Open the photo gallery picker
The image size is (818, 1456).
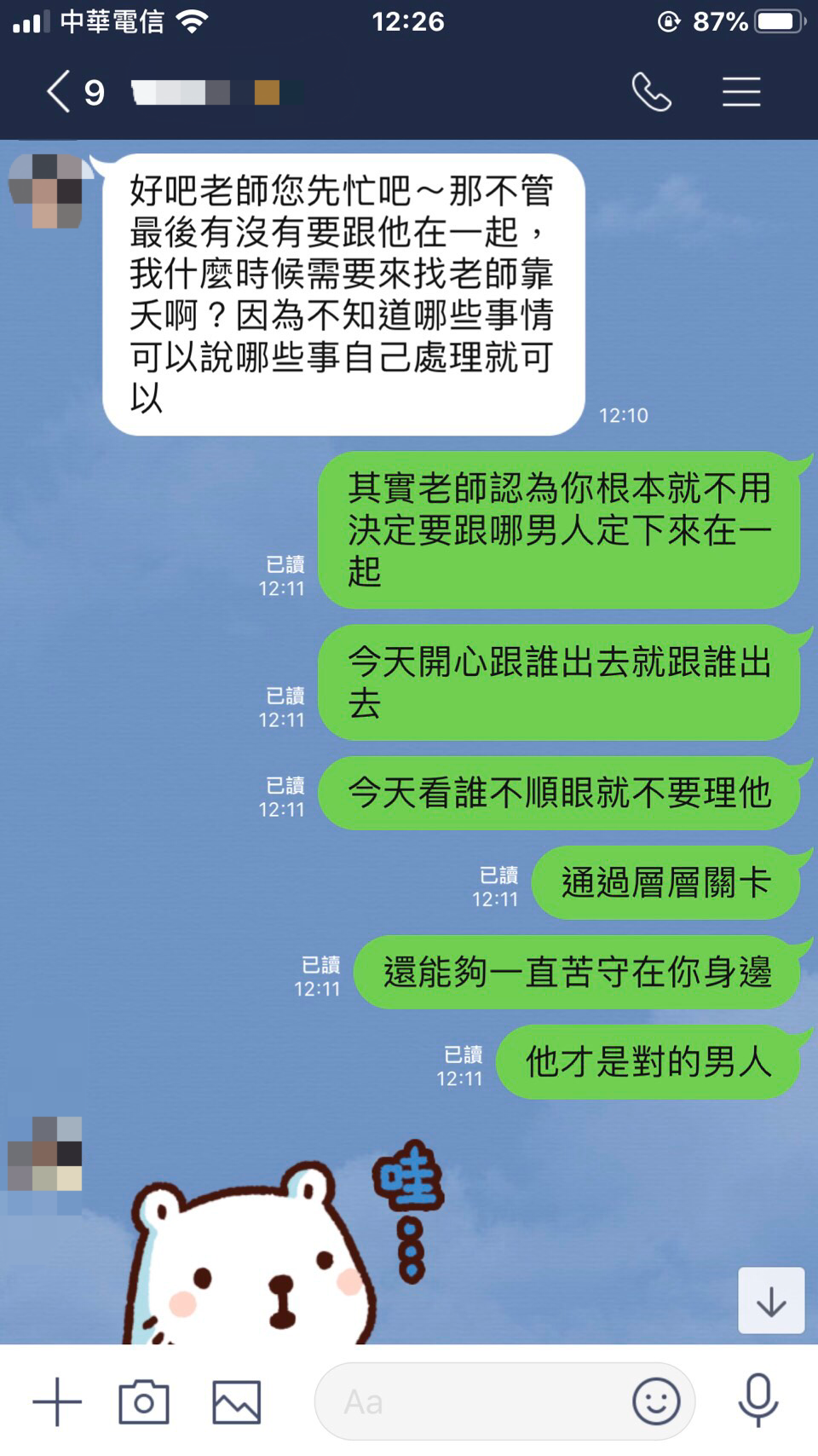click(x=236, y=1401)
